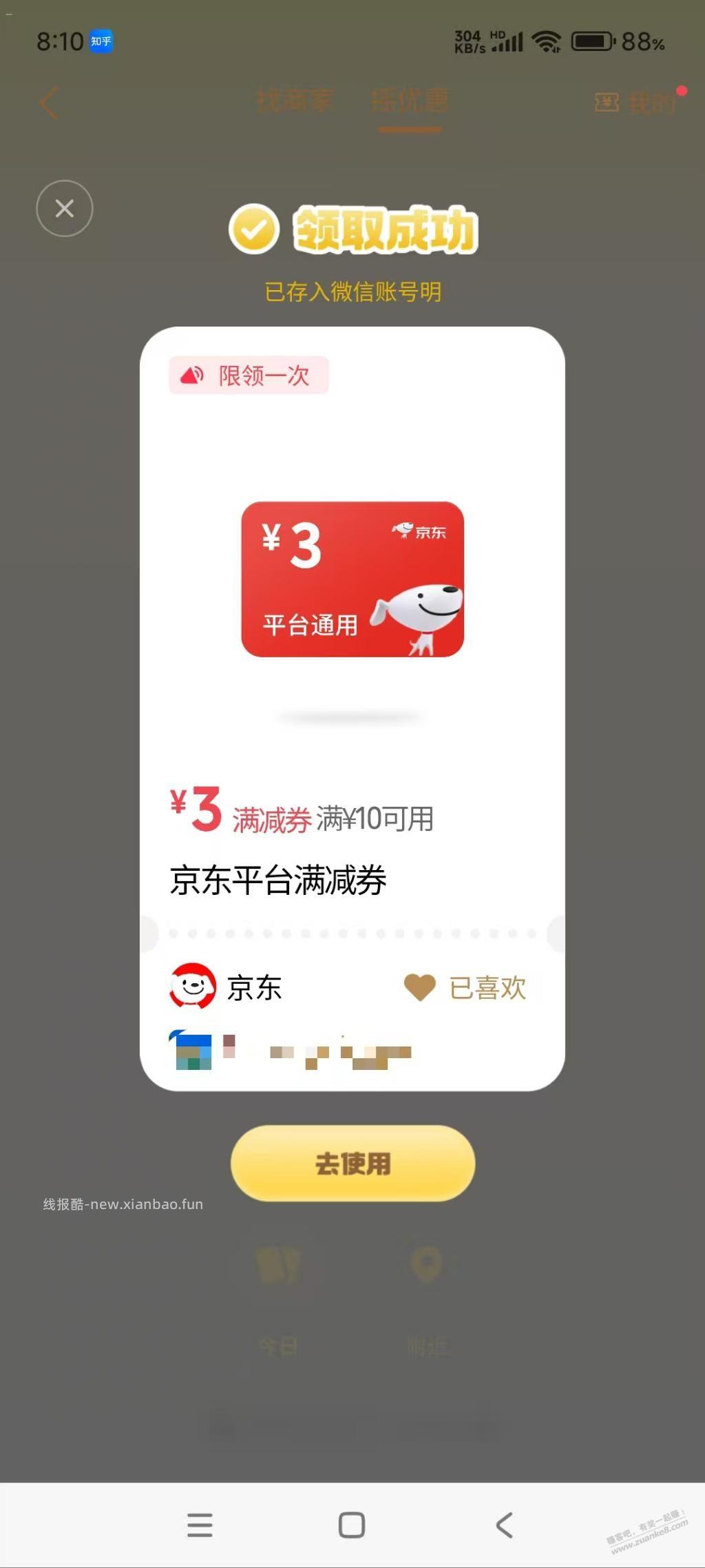Close the coupon popup via × button
705x1568 pixels.
(64, 207)
